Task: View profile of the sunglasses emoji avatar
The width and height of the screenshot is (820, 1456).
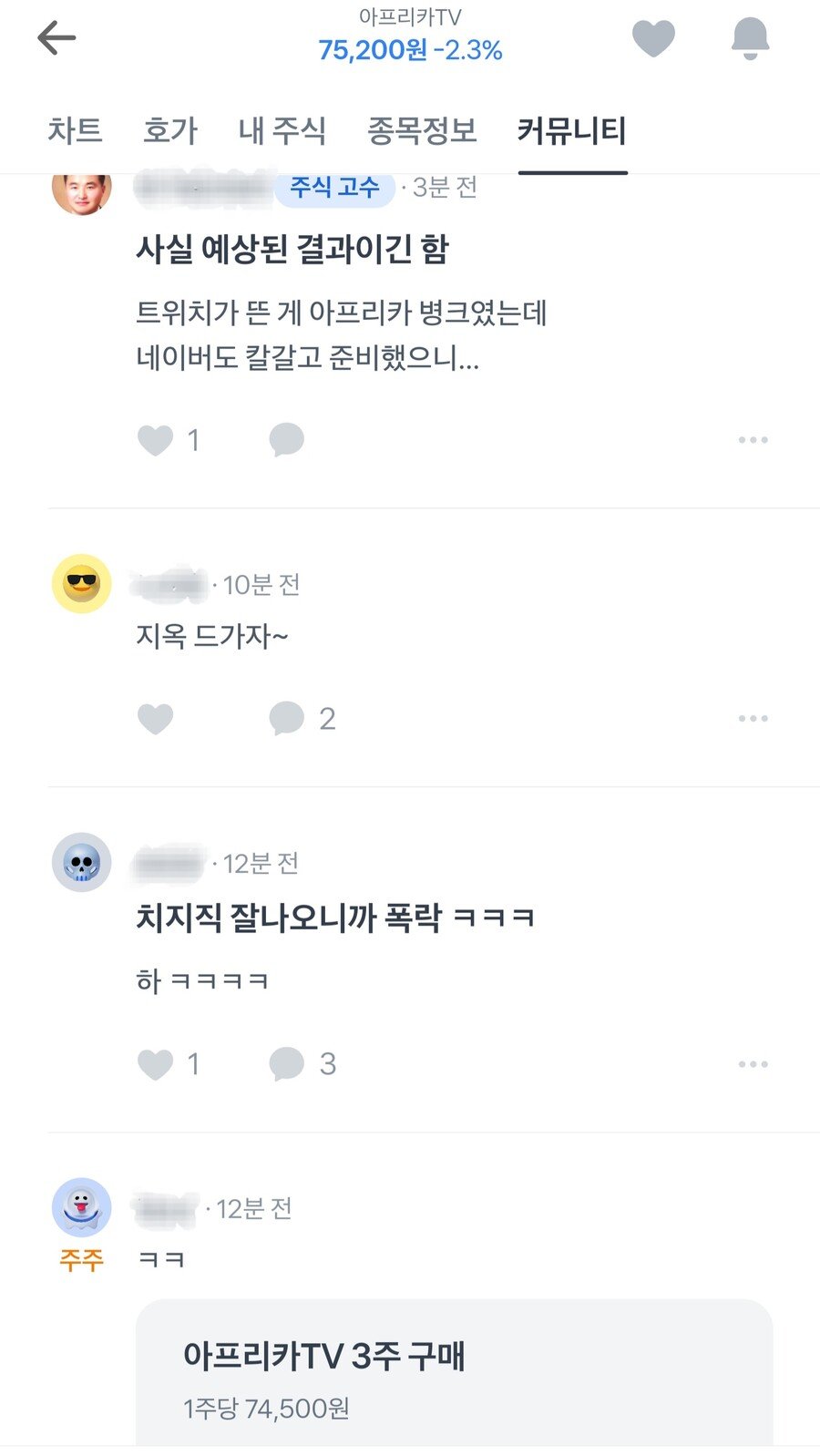Action: (x=81, y=583)
